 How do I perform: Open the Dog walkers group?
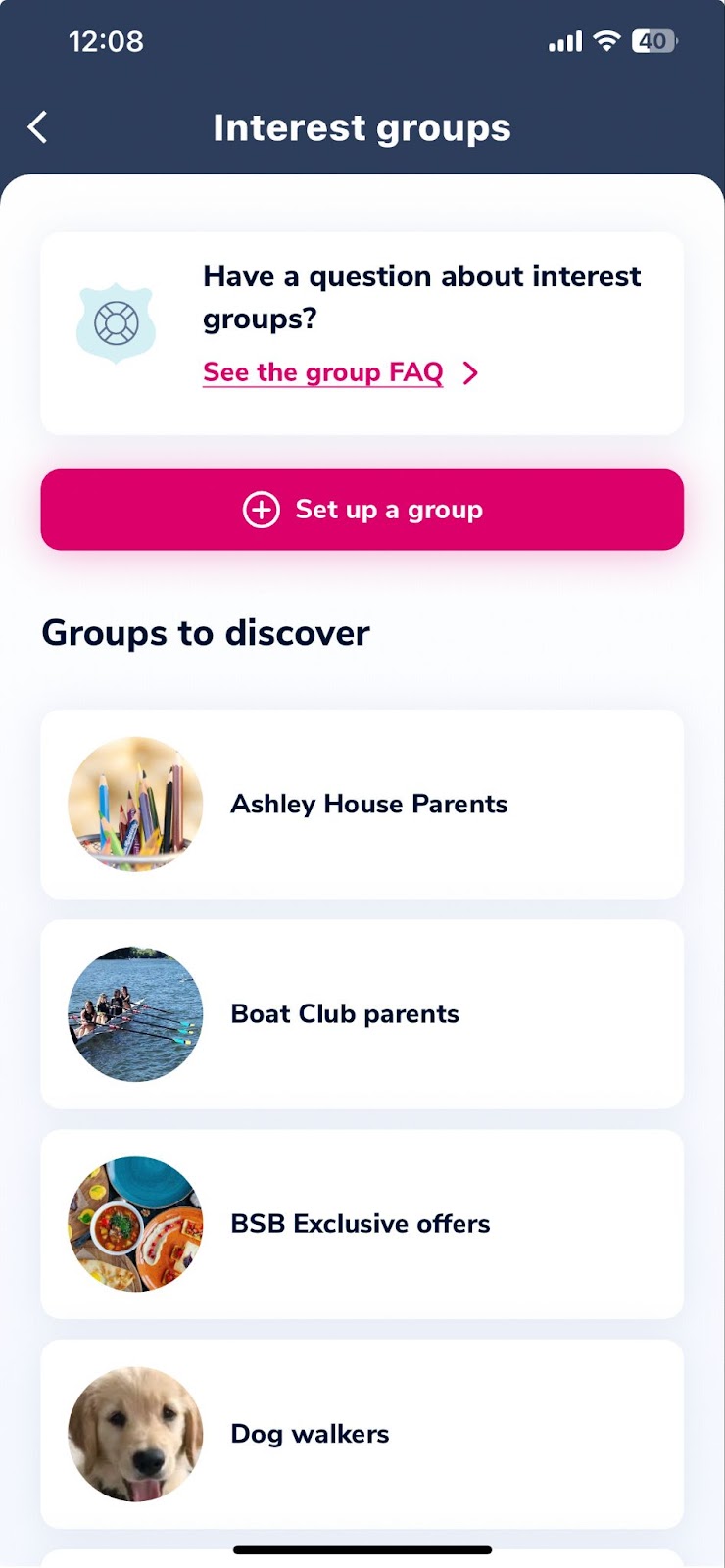(362, 1434)
